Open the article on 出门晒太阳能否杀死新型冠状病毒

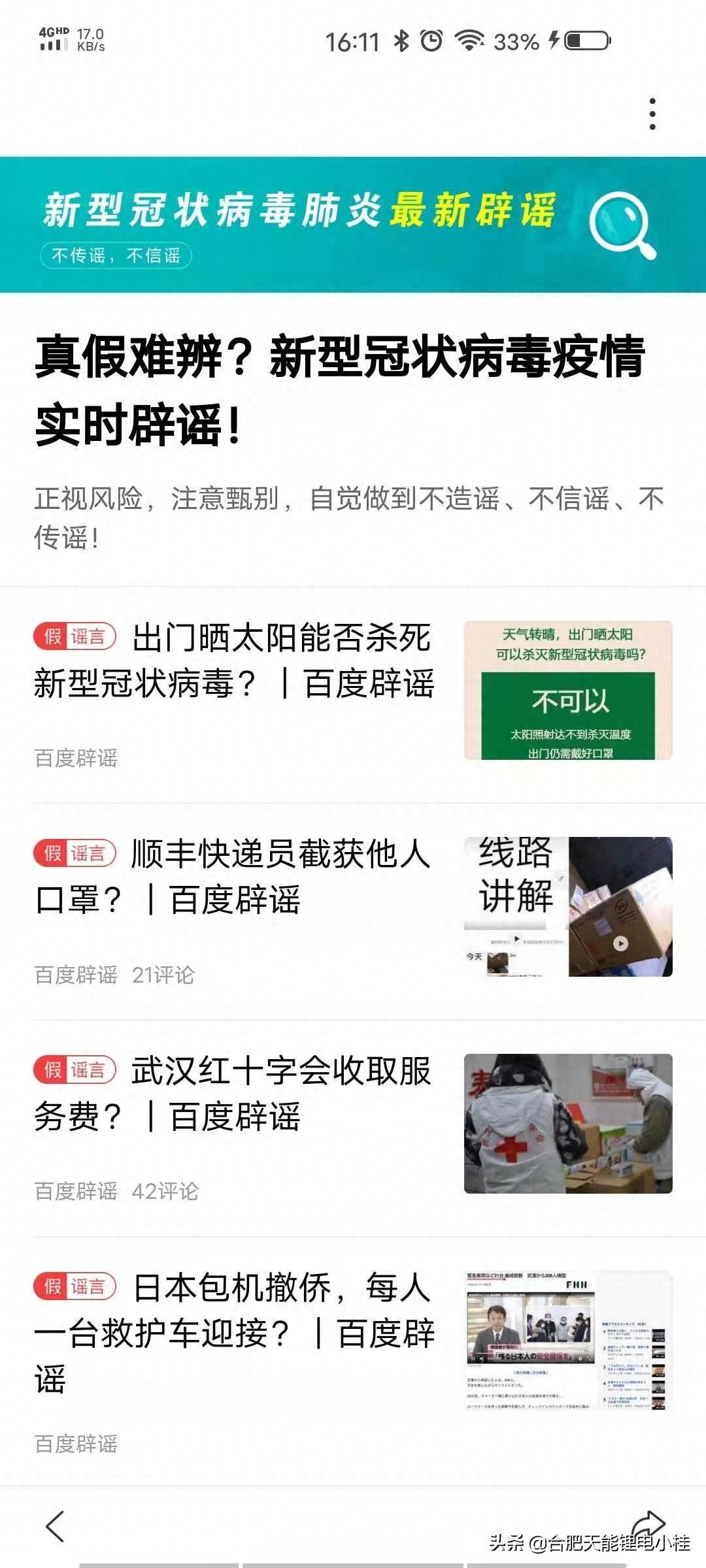pos(233,661)
